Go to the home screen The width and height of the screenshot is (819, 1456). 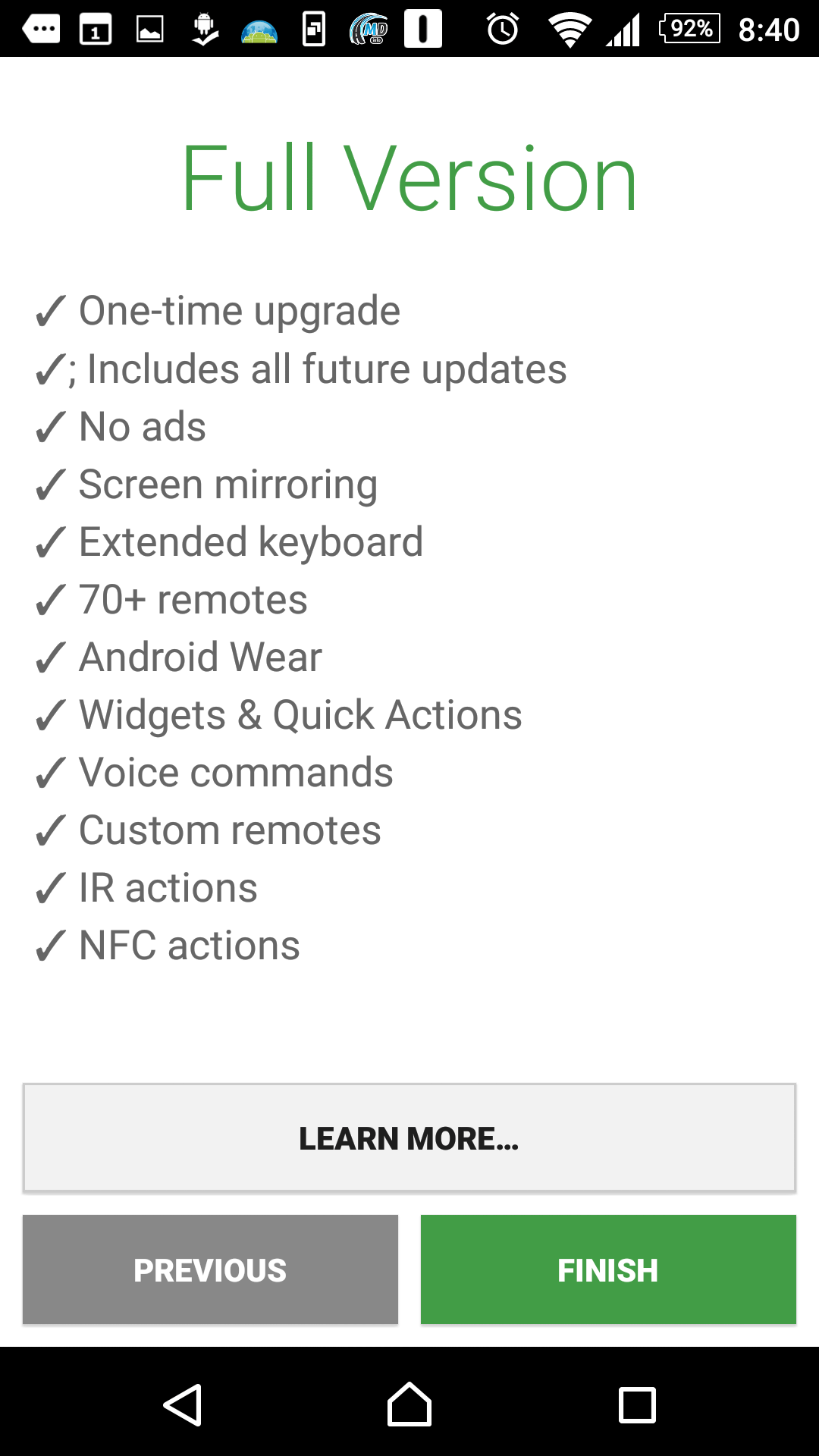(409, 1405)
